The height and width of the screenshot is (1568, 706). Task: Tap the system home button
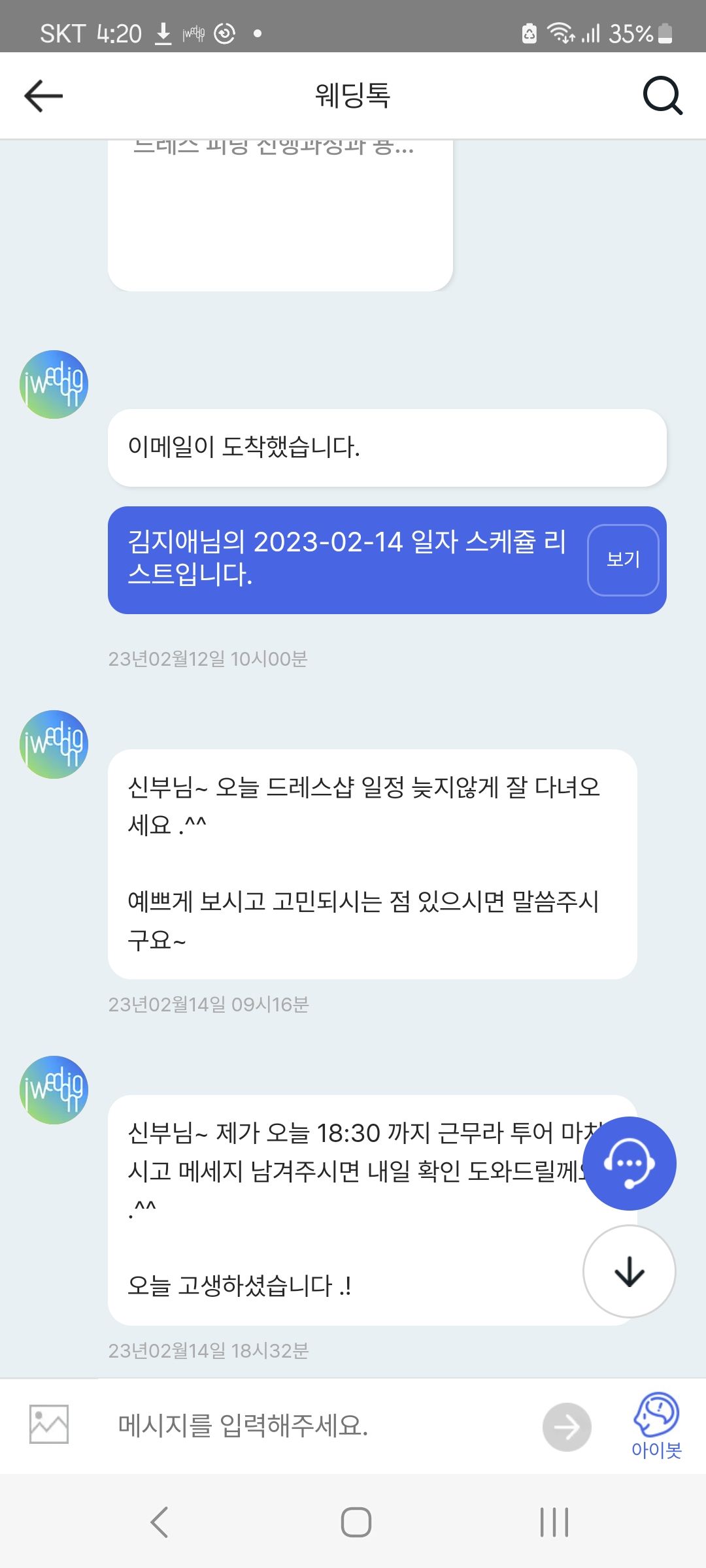click(356, 1522)
